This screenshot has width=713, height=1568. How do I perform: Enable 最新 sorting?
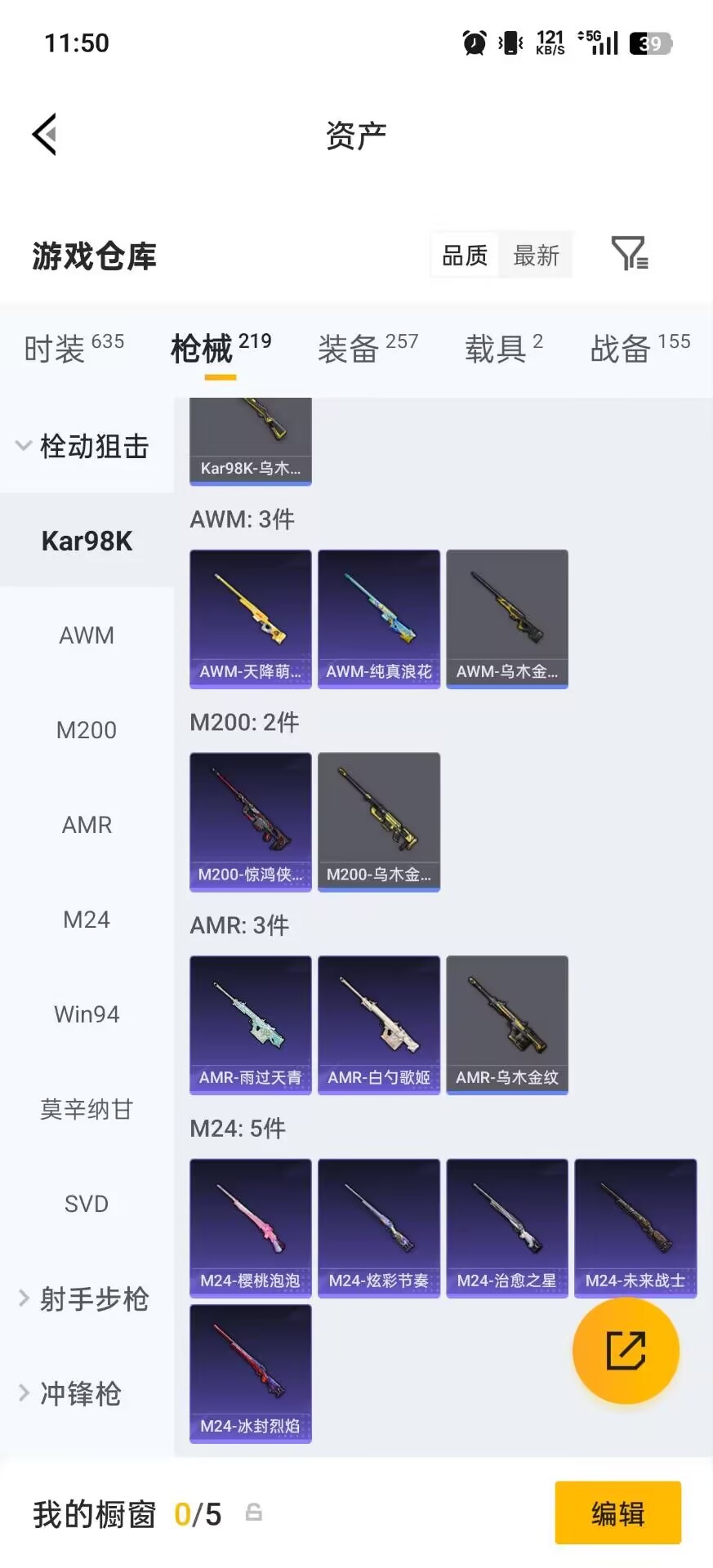click(536, 255)
